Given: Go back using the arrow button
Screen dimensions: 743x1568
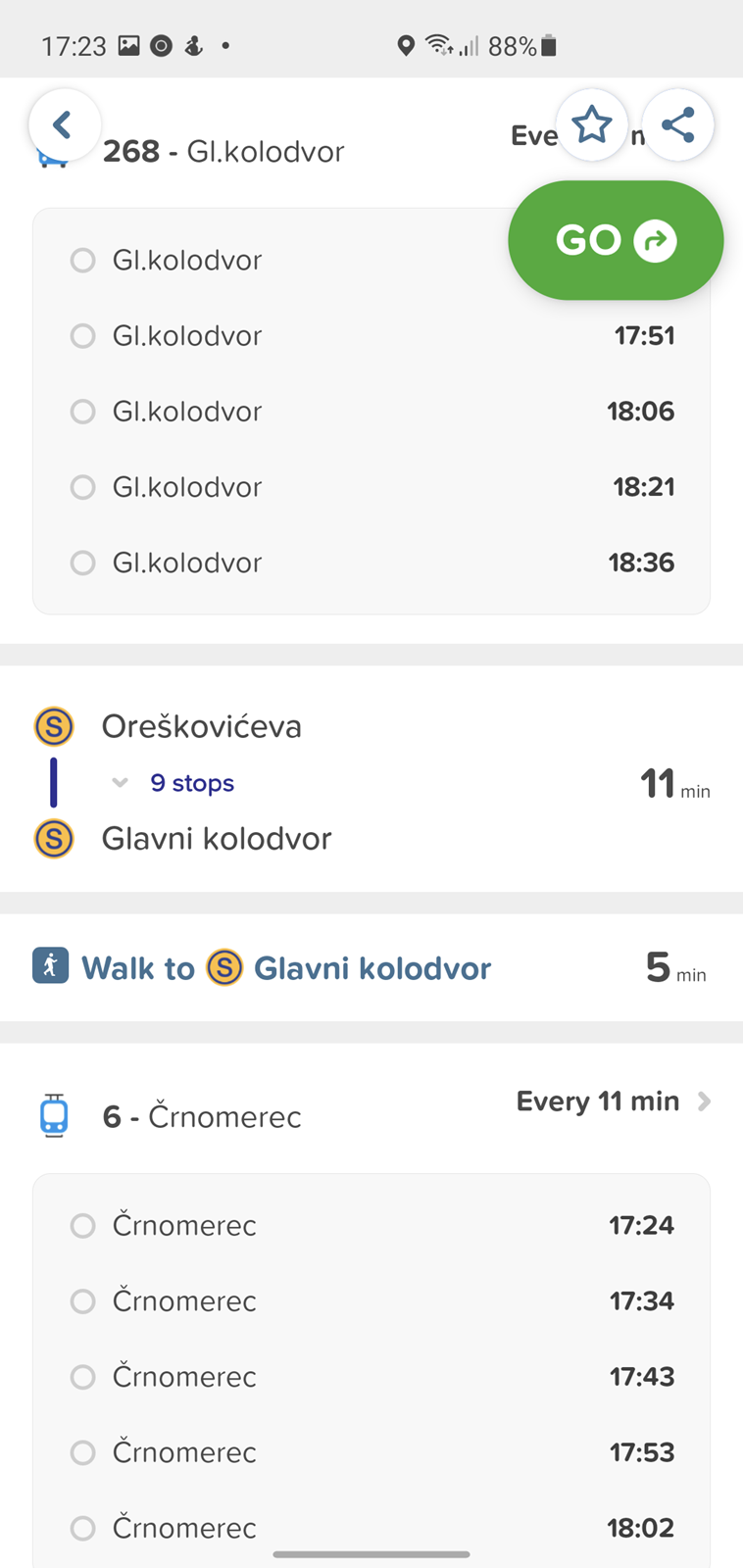Looking at the screenshot, I should point(65,124).
